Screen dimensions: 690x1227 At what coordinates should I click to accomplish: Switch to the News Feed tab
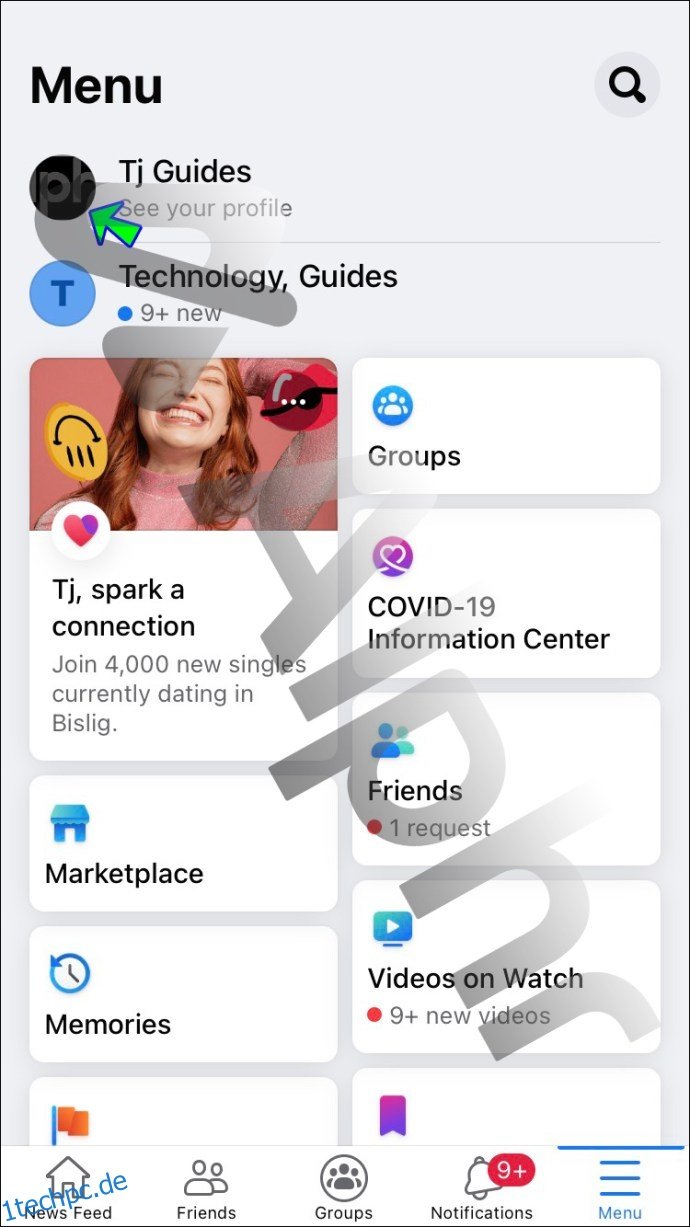[68, 1188]
